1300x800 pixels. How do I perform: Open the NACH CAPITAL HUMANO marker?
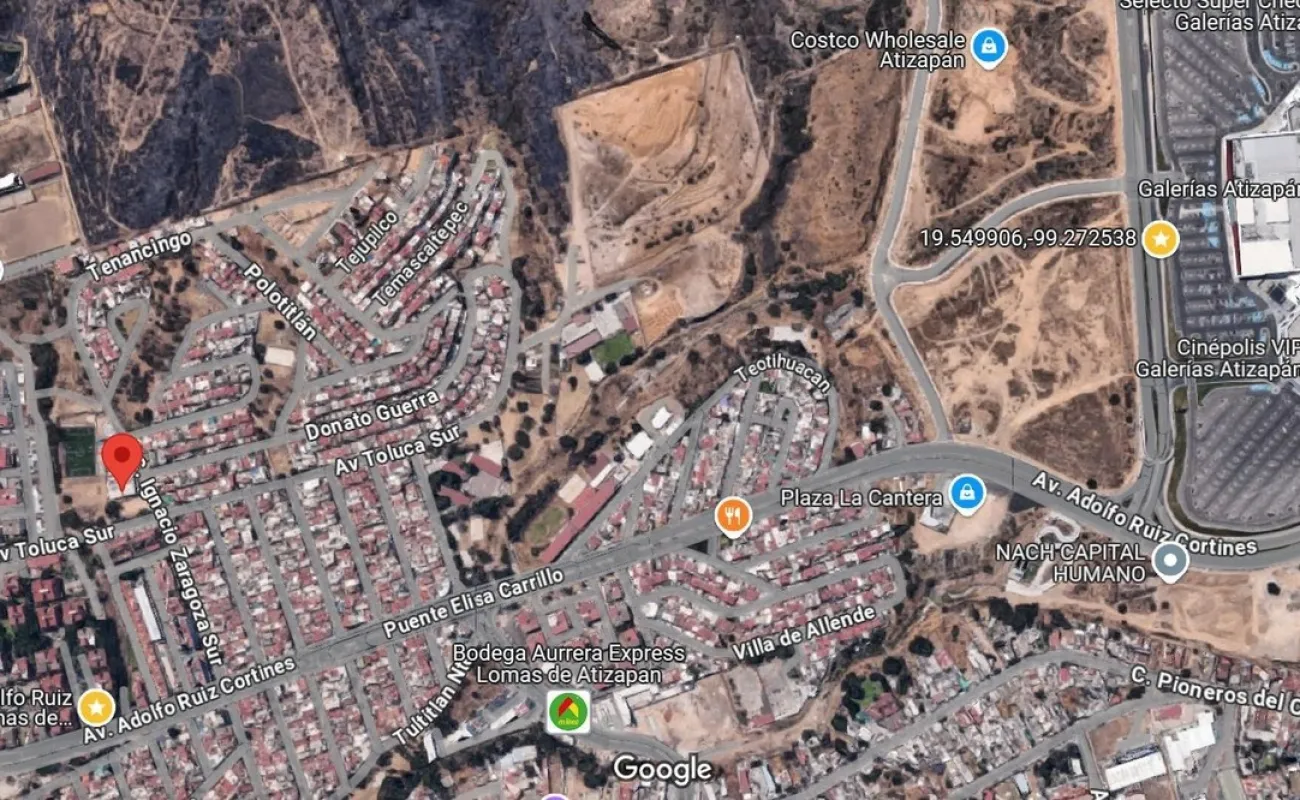click(x=1170, y=561)
